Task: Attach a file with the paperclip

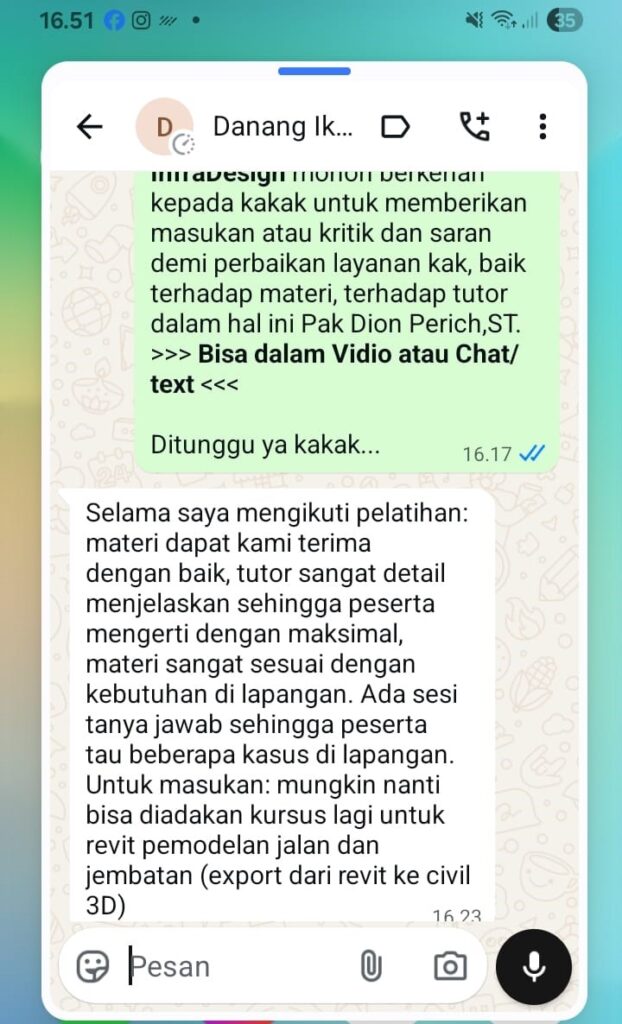Action: click(x=370, y=966)
